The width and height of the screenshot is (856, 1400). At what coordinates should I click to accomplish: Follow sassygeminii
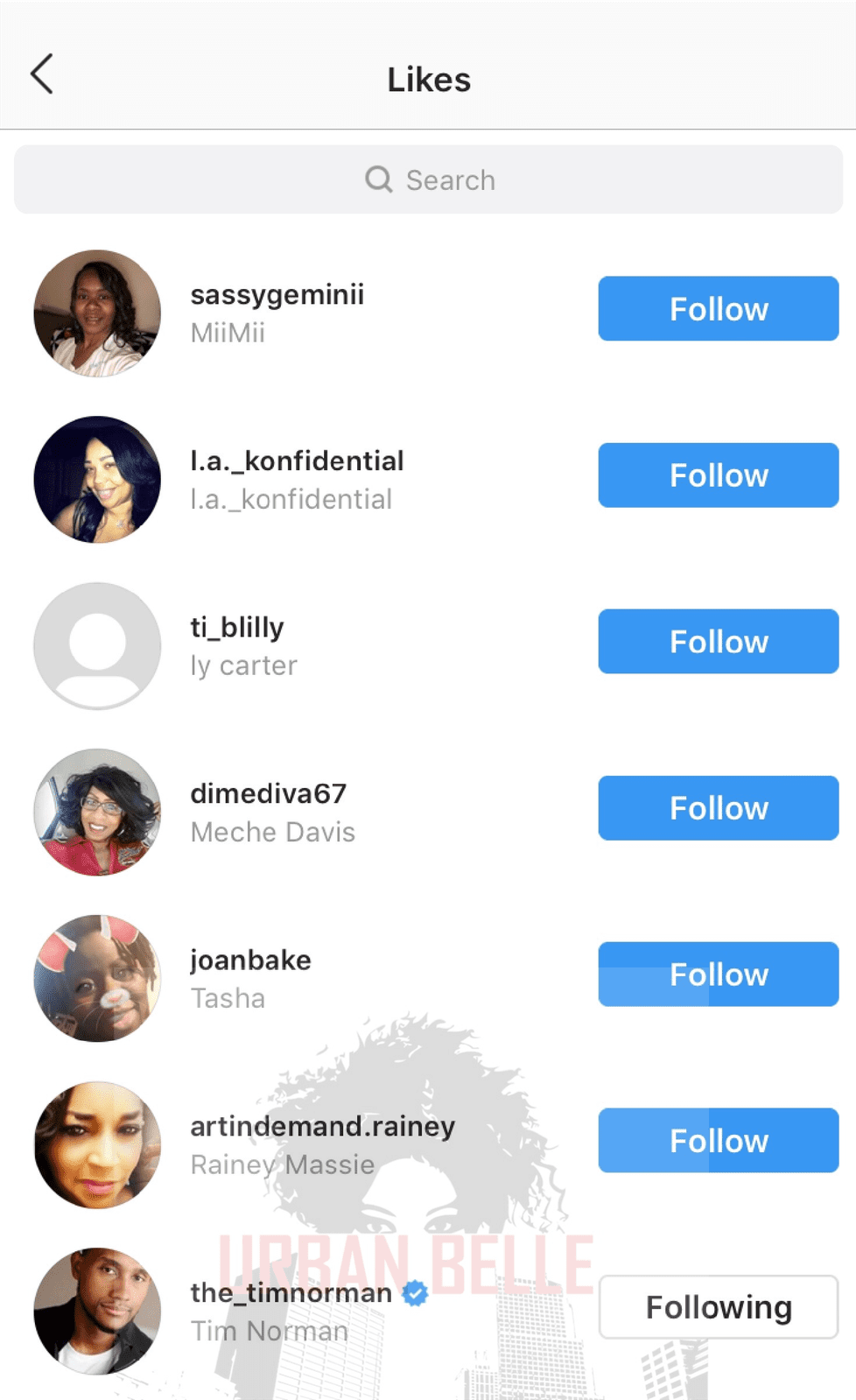719,308
